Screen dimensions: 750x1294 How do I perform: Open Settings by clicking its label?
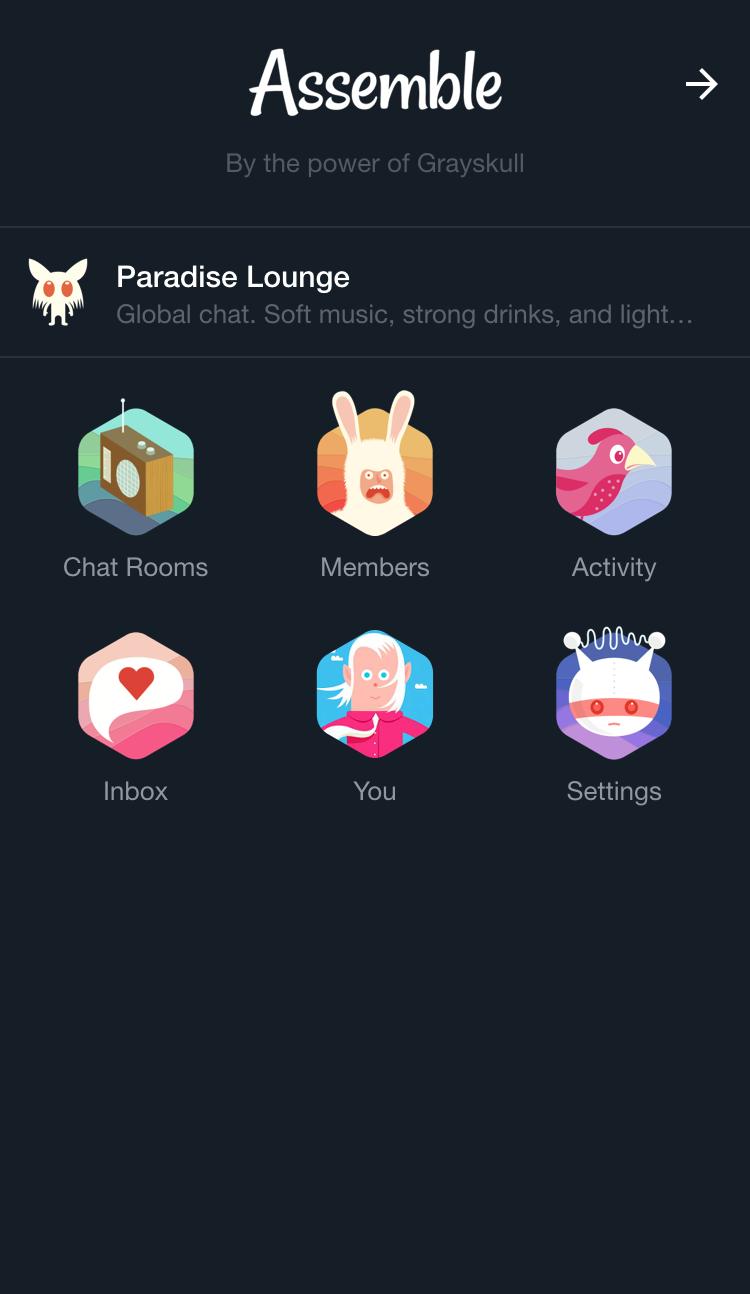[x=613, y=791]
